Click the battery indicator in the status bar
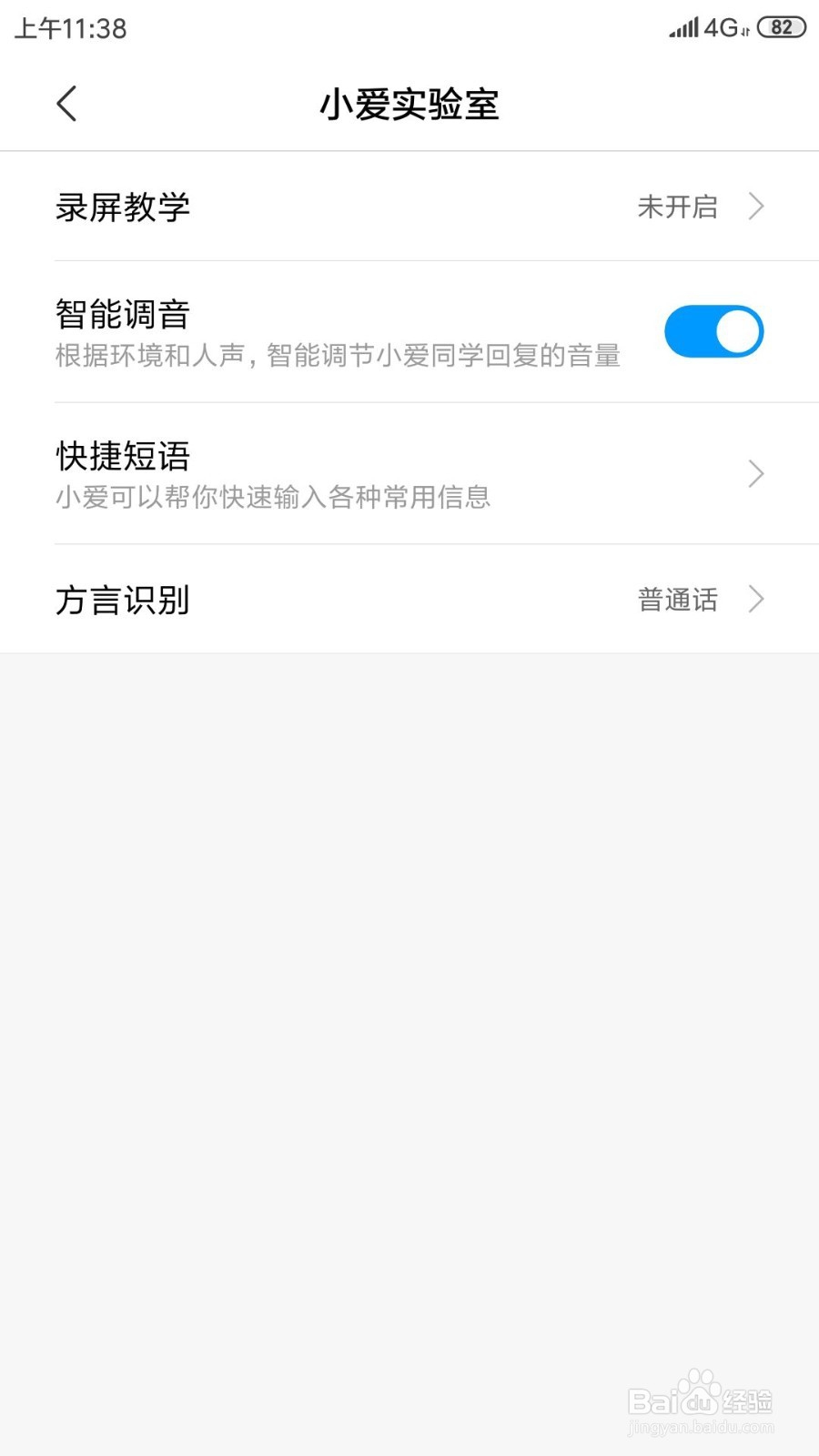 (x=780, y=27)
